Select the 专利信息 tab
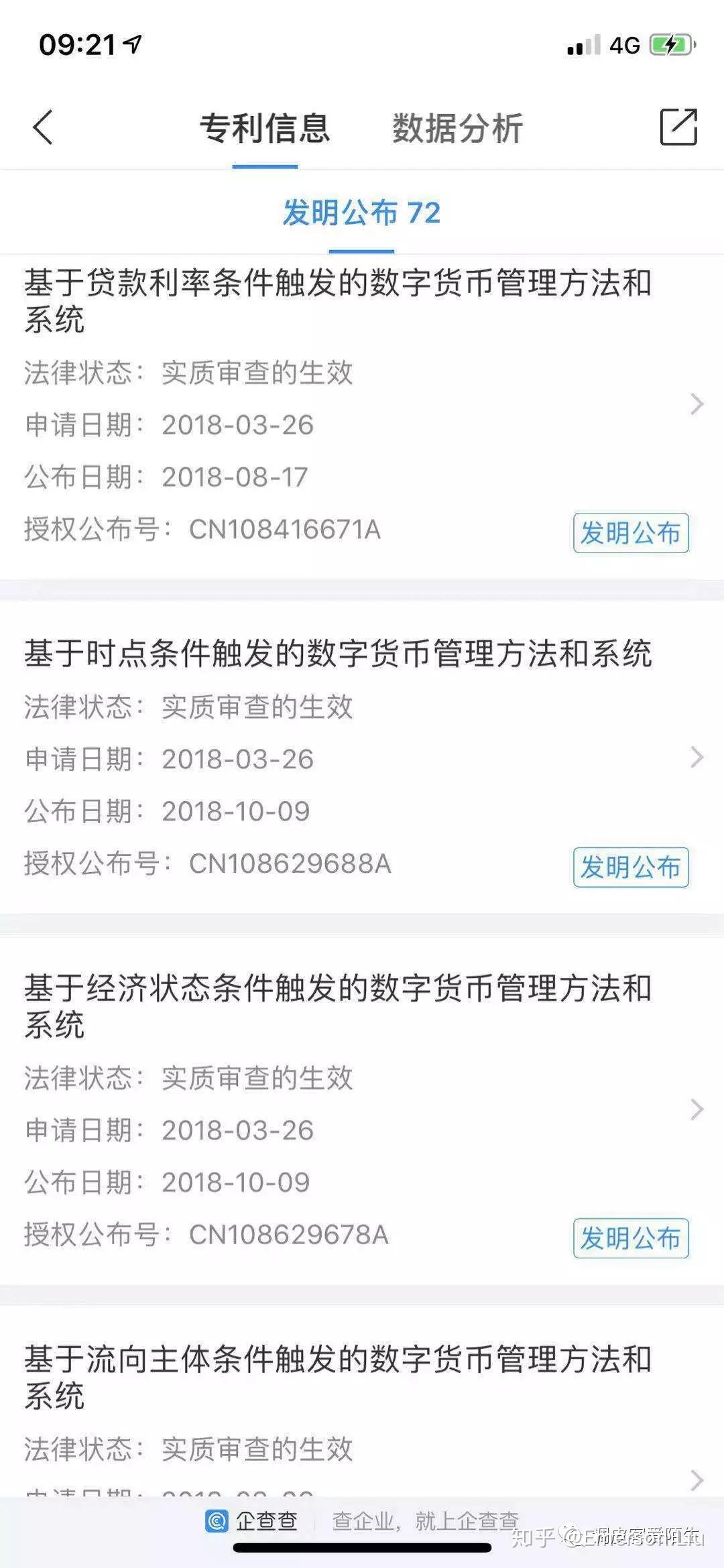 pyautogui.click(x=265, y=128)
